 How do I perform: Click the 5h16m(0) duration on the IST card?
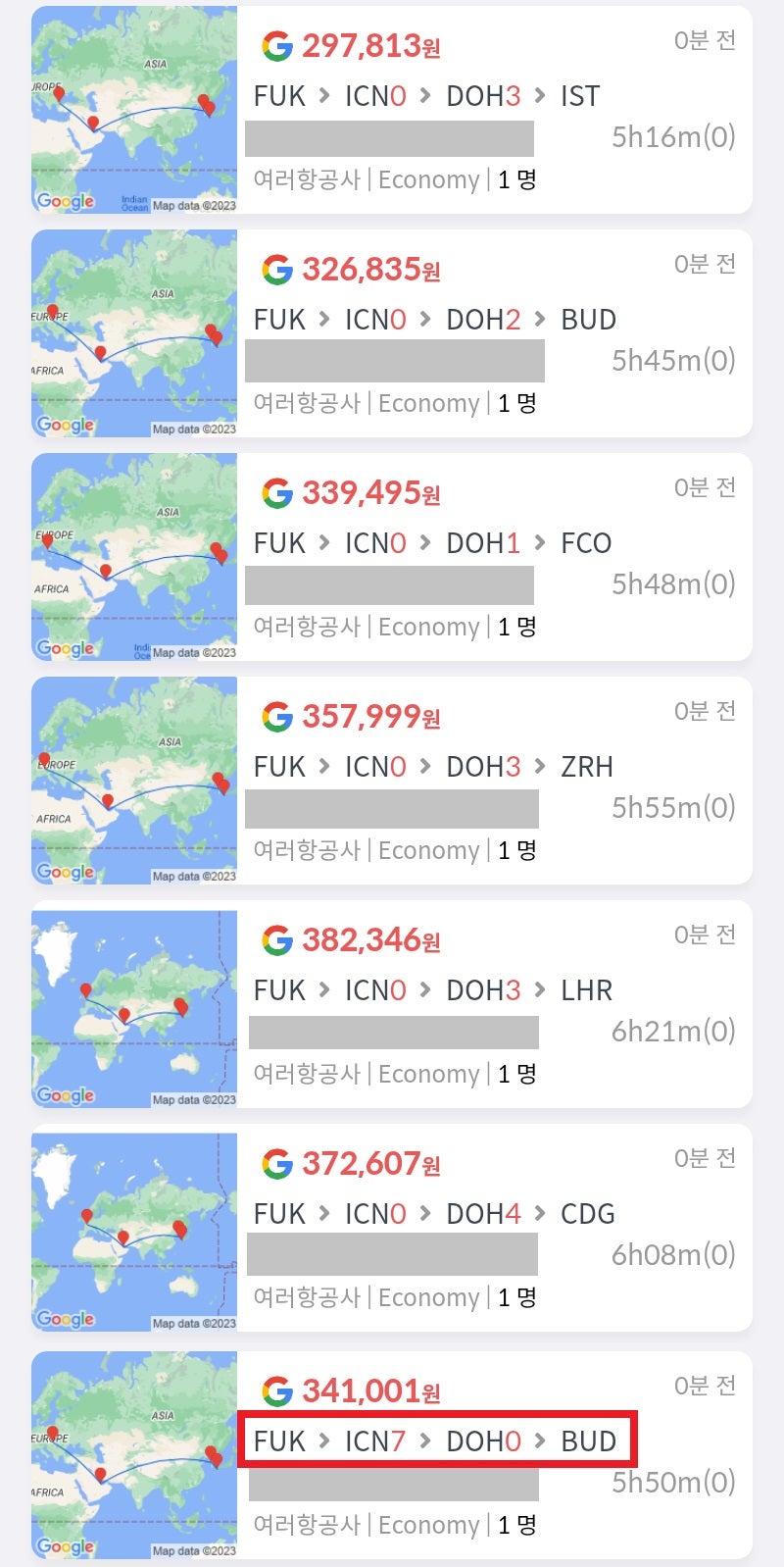tap(672, 137)
